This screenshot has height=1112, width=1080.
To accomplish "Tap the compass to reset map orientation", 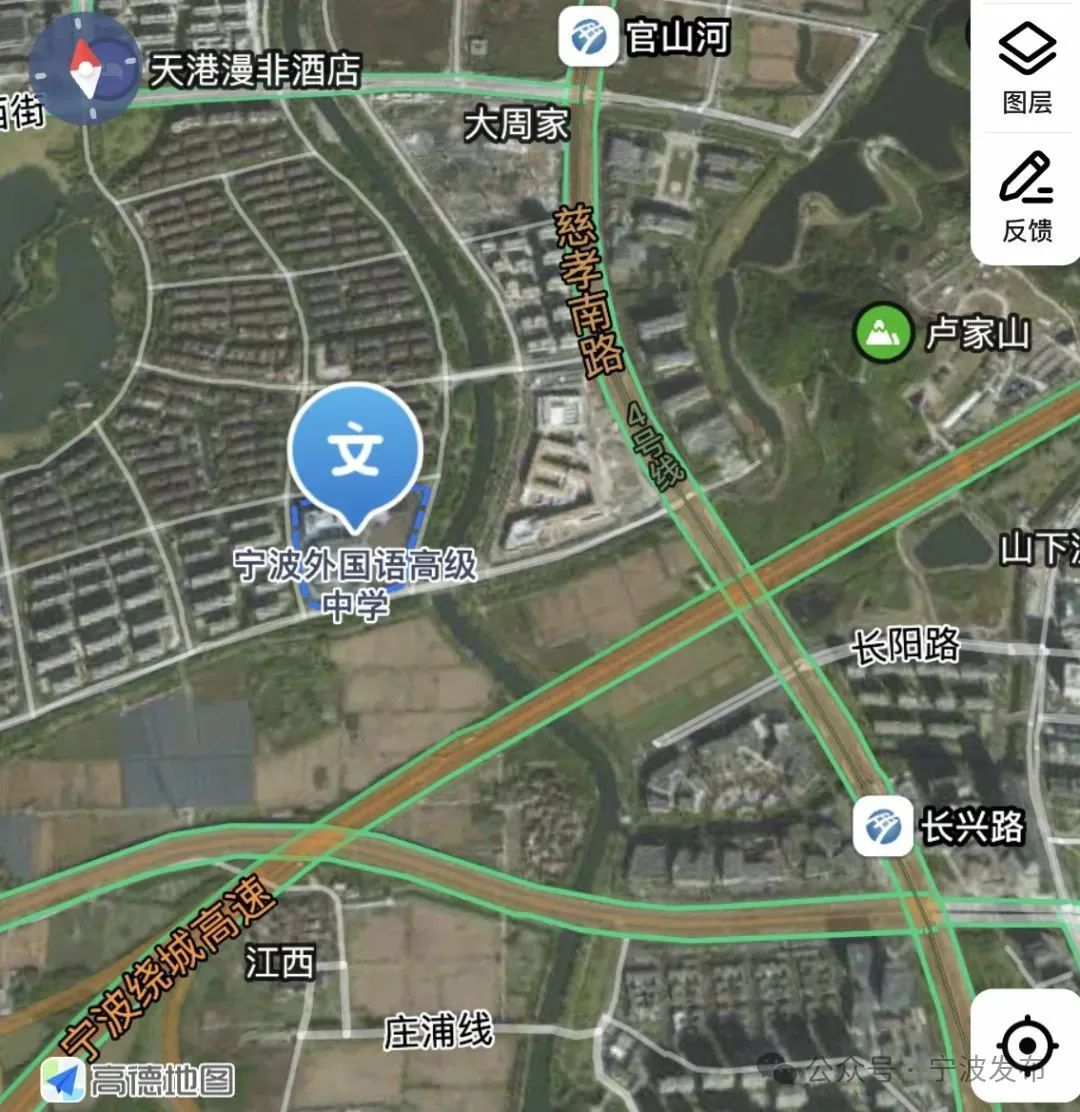I will [x=85, y=68].
